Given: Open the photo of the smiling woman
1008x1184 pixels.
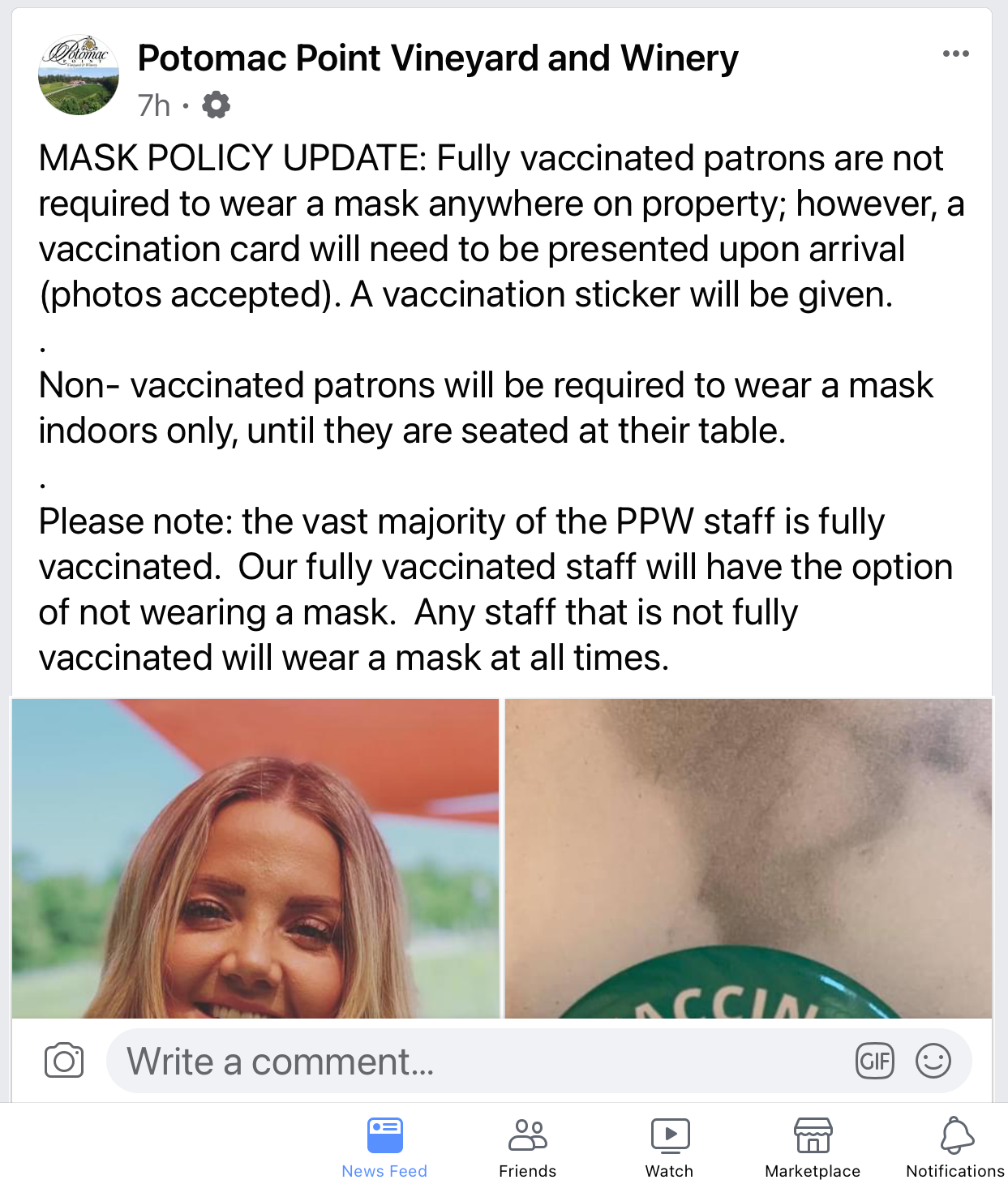Looking at the screenshot, I should [255, 858].
